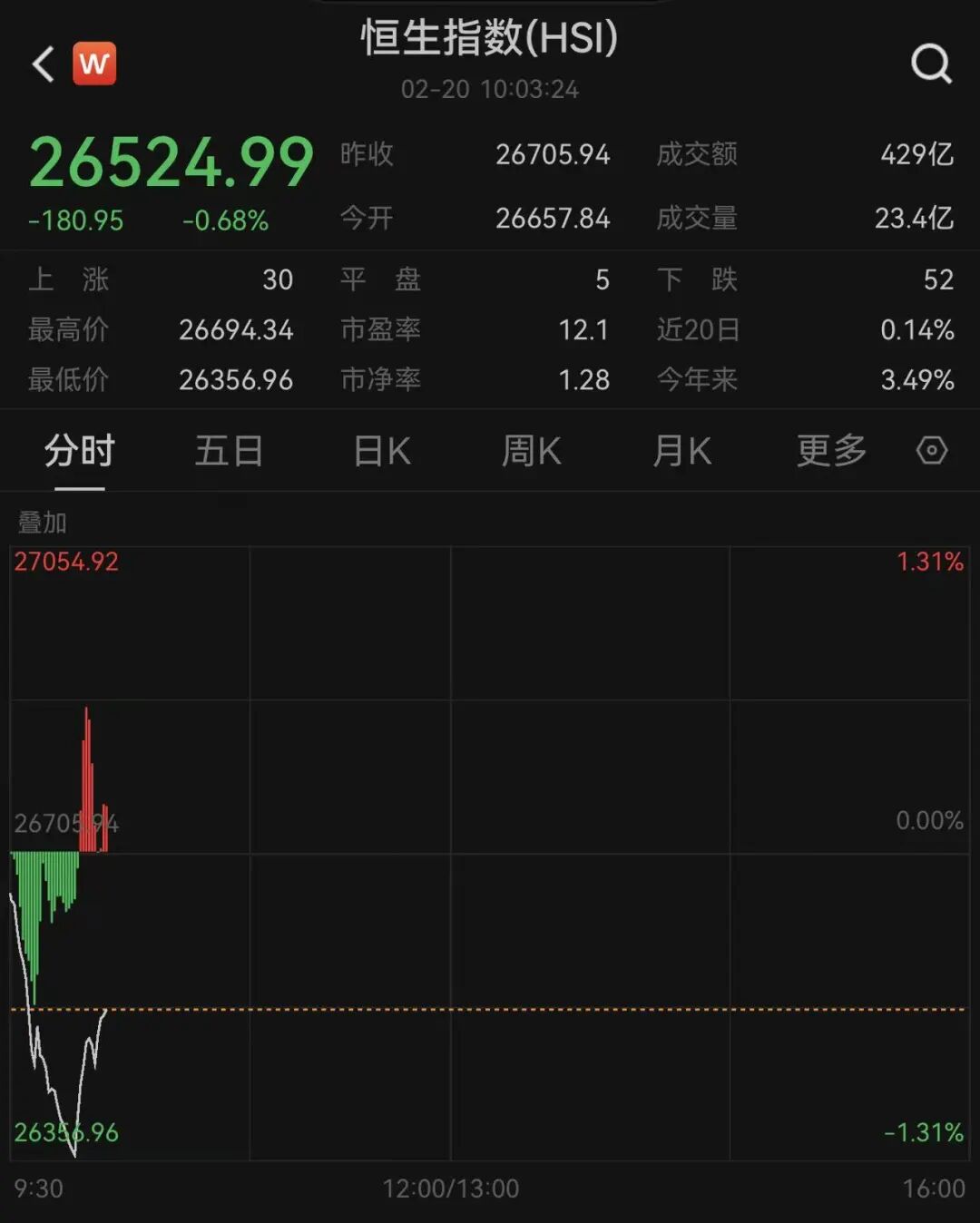Go back using the top-left arrow
Image resolution: width=980 pixels, height=1223 pixels.
tap(44, 64)
